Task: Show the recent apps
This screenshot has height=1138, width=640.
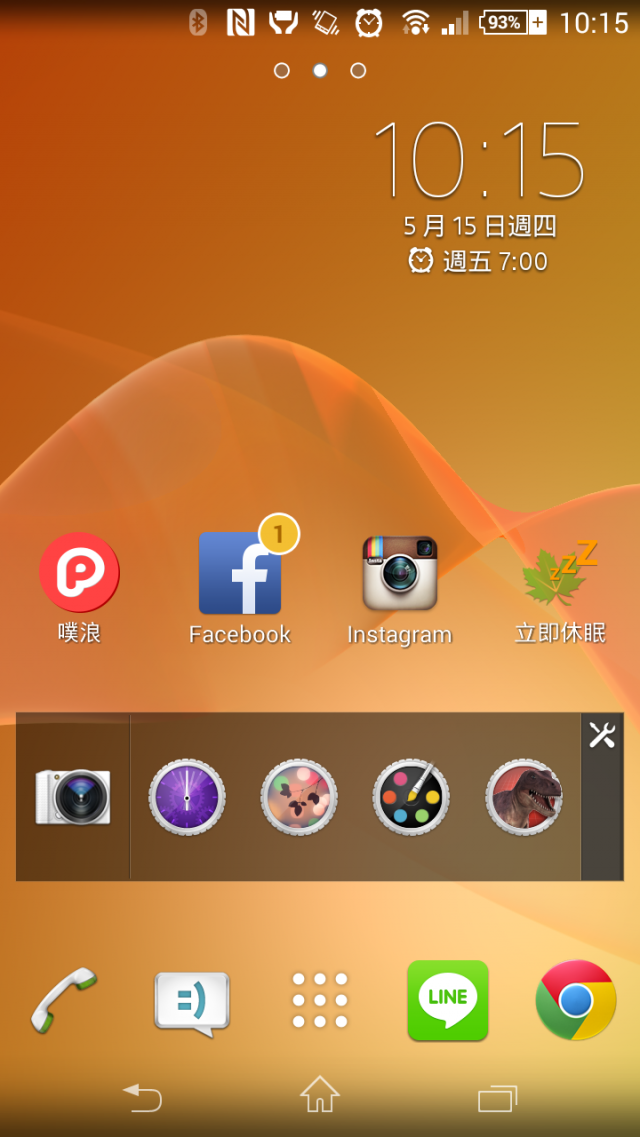Action: [x=497, y=1098]
